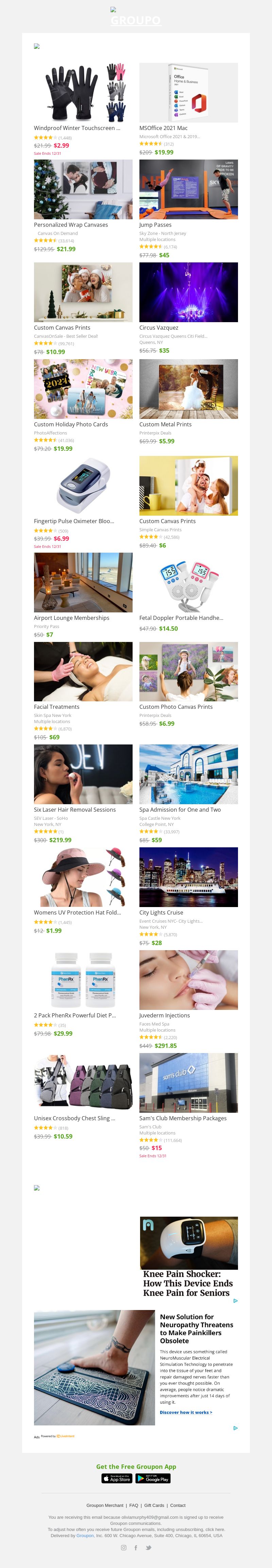
Task: Get the app on Google Play
Action: click(152, 1478)
